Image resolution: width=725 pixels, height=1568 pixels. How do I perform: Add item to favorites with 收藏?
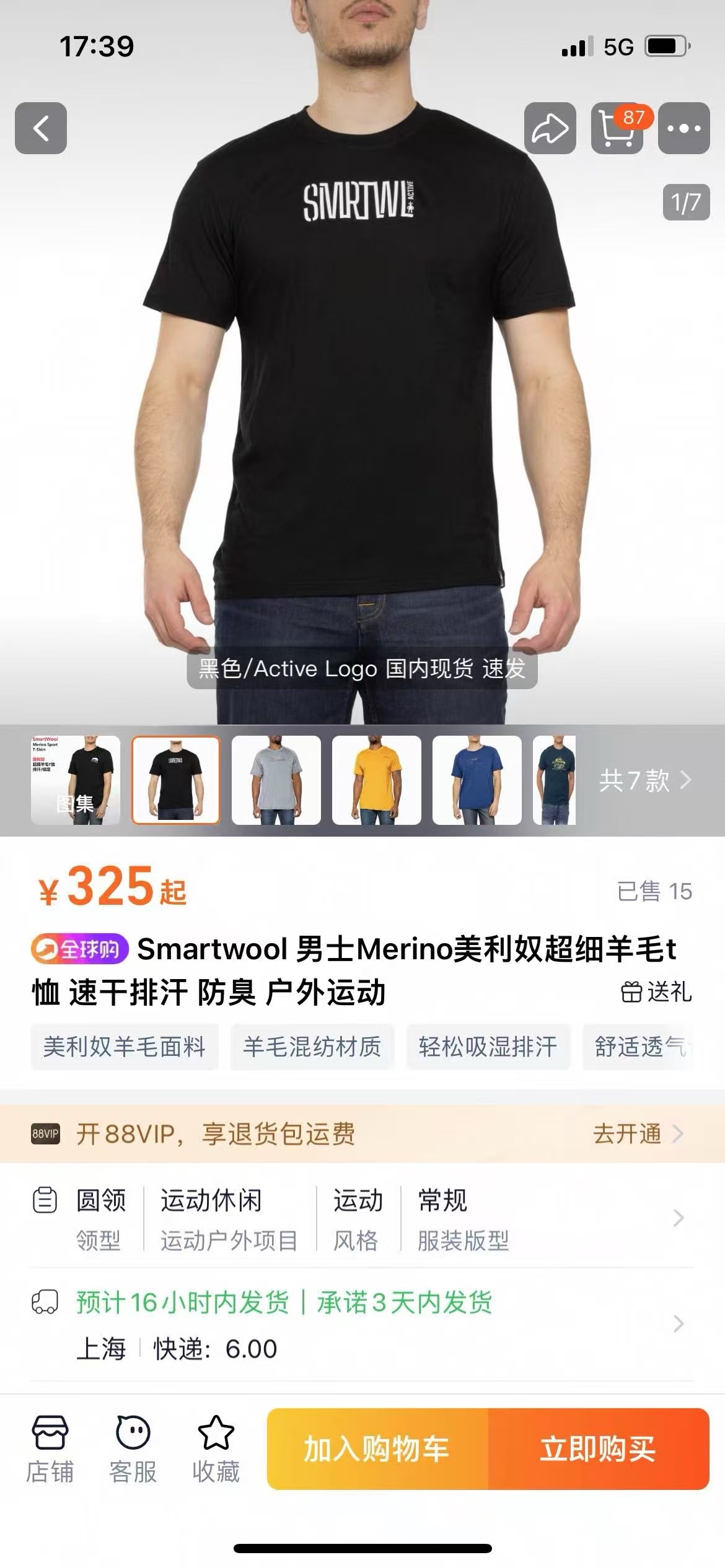pyautogui.click(x=216, y=1450)
